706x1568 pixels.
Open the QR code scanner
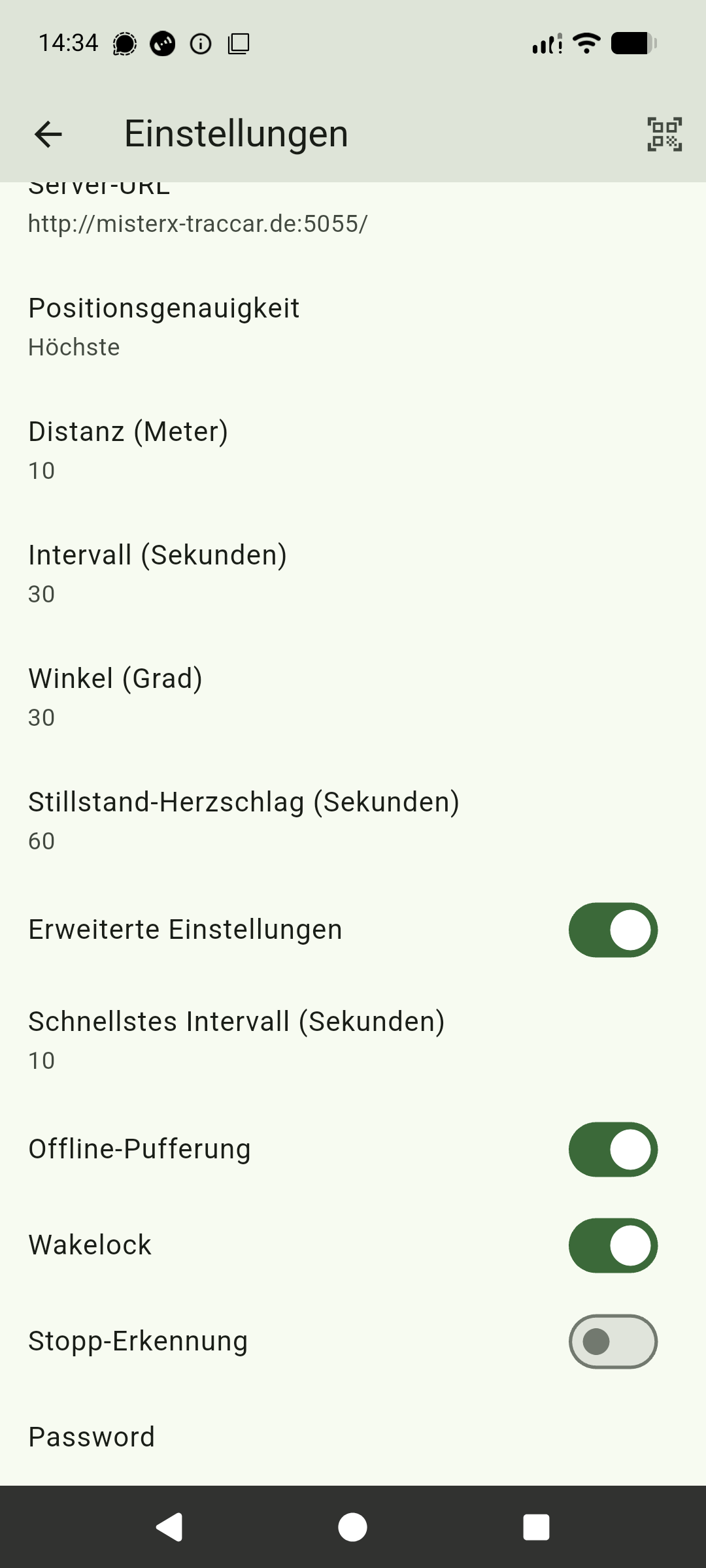[663, 134]
